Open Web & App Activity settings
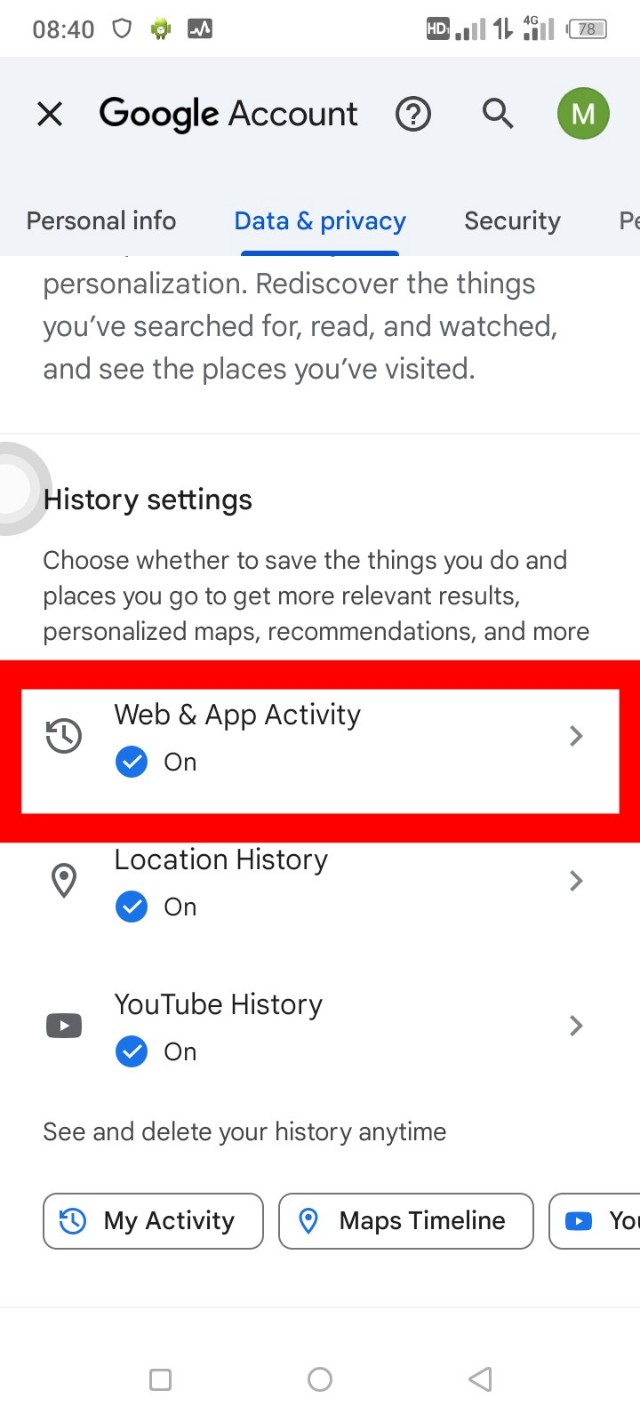The image size is (640, 1422). (320, 737)
